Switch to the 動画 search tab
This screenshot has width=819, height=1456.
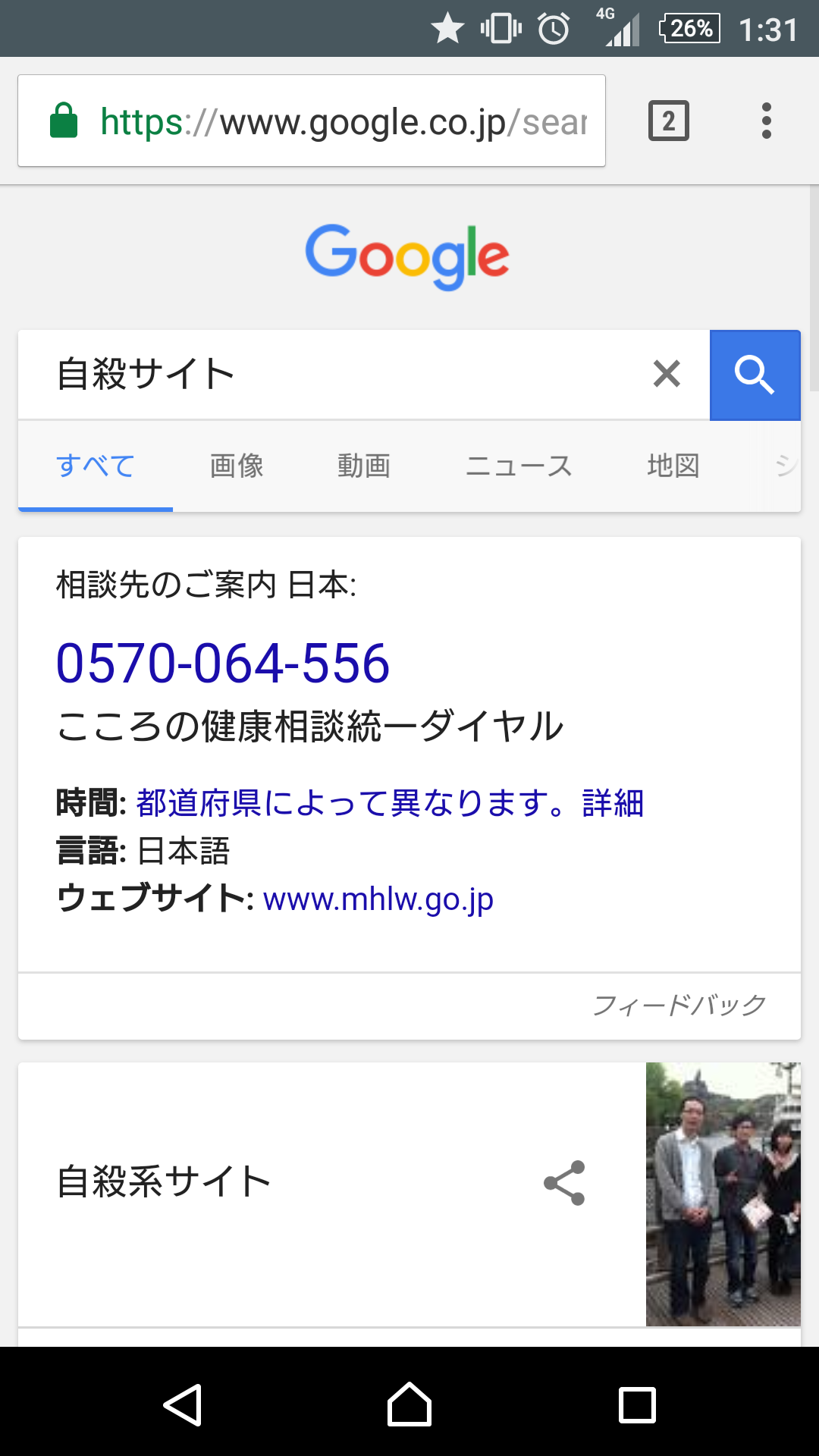[364, 466]
